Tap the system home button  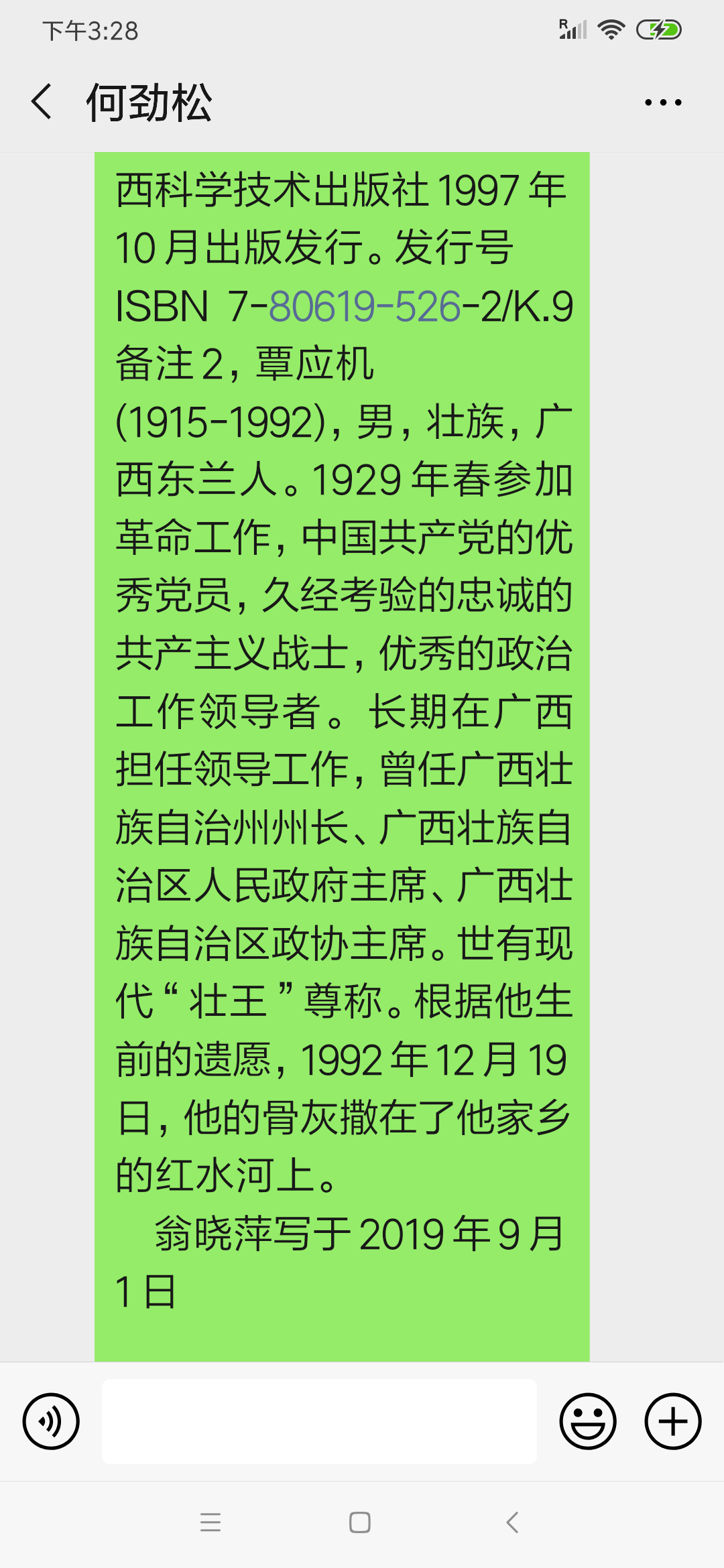(x=360, y=1522)
